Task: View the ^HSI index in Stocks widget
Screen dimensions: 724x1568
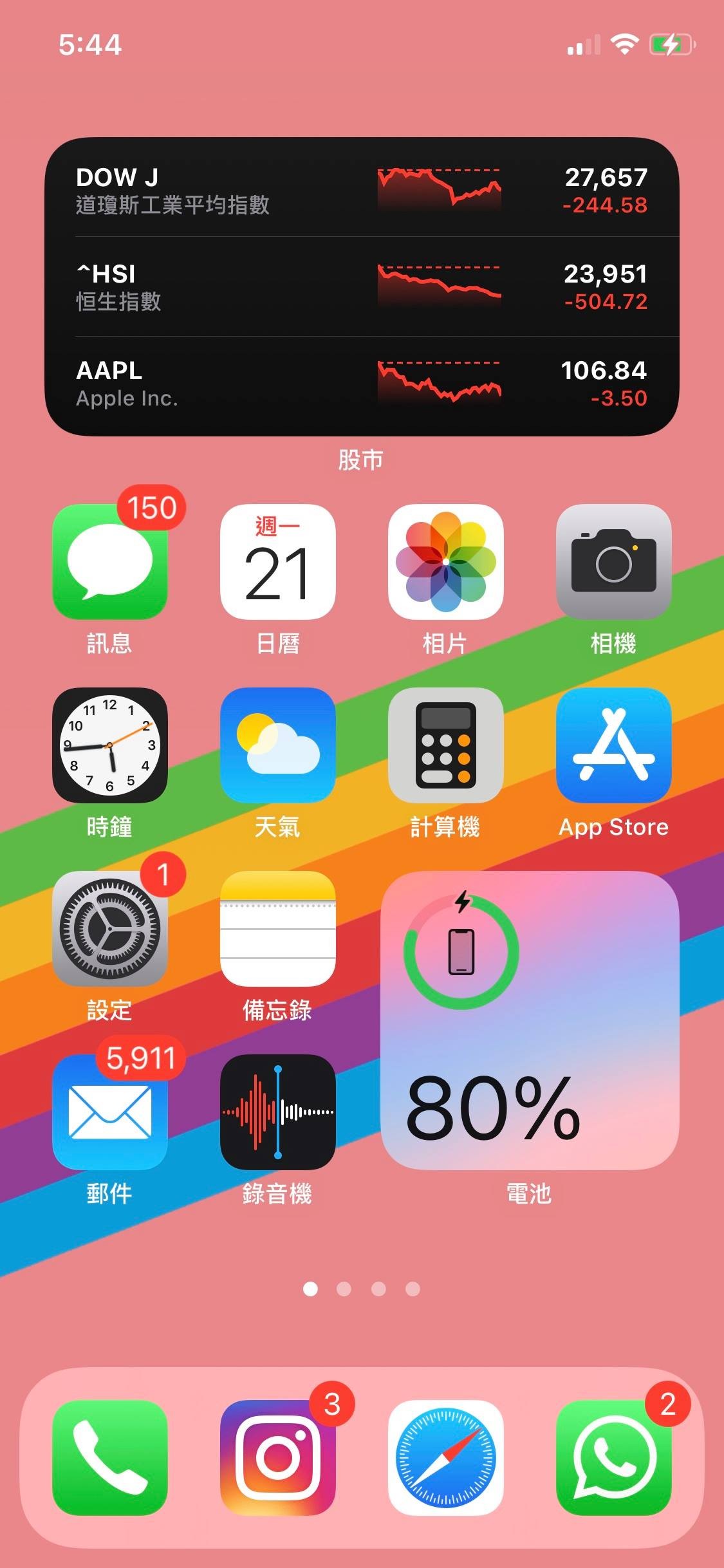Action: coord(362,286)
